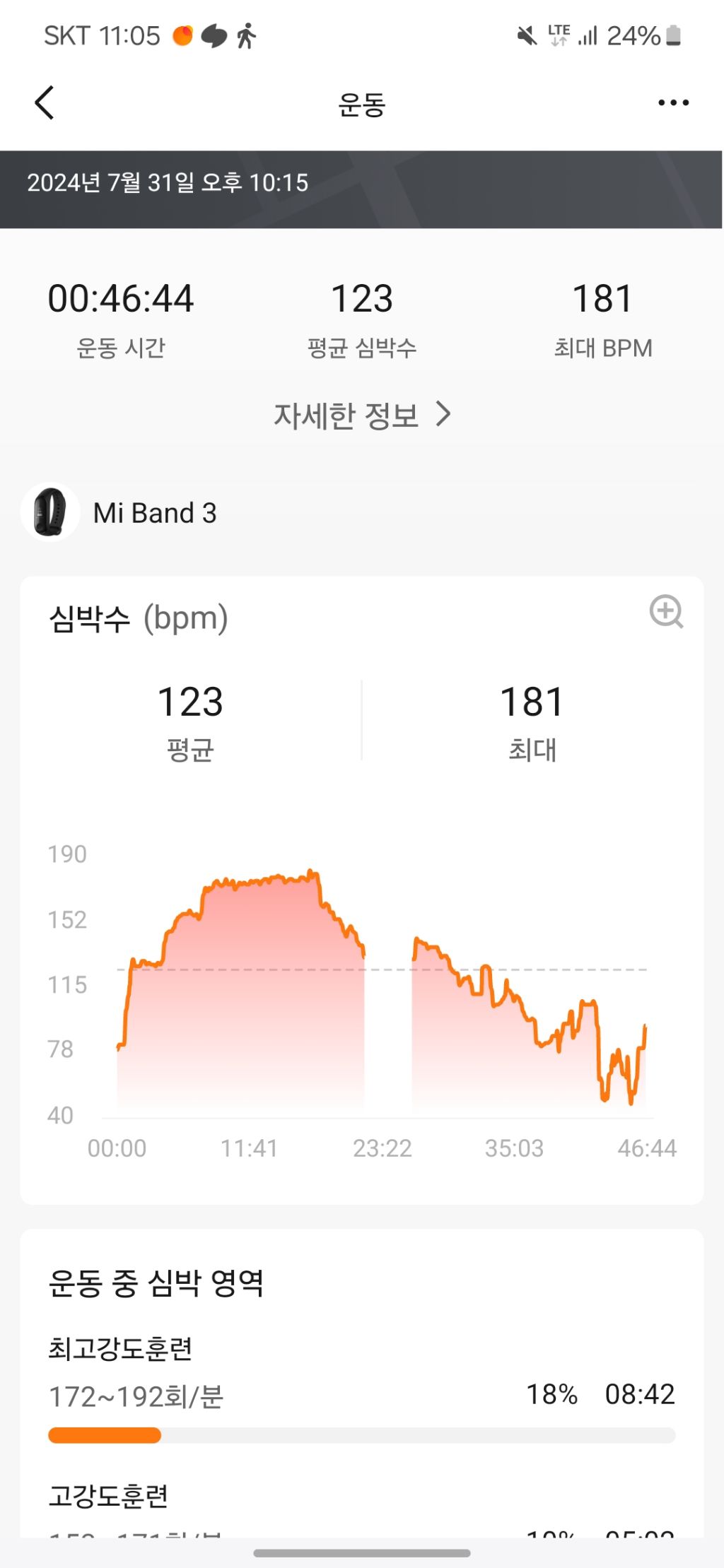Tap the battery indicator showing 24%

671,35
